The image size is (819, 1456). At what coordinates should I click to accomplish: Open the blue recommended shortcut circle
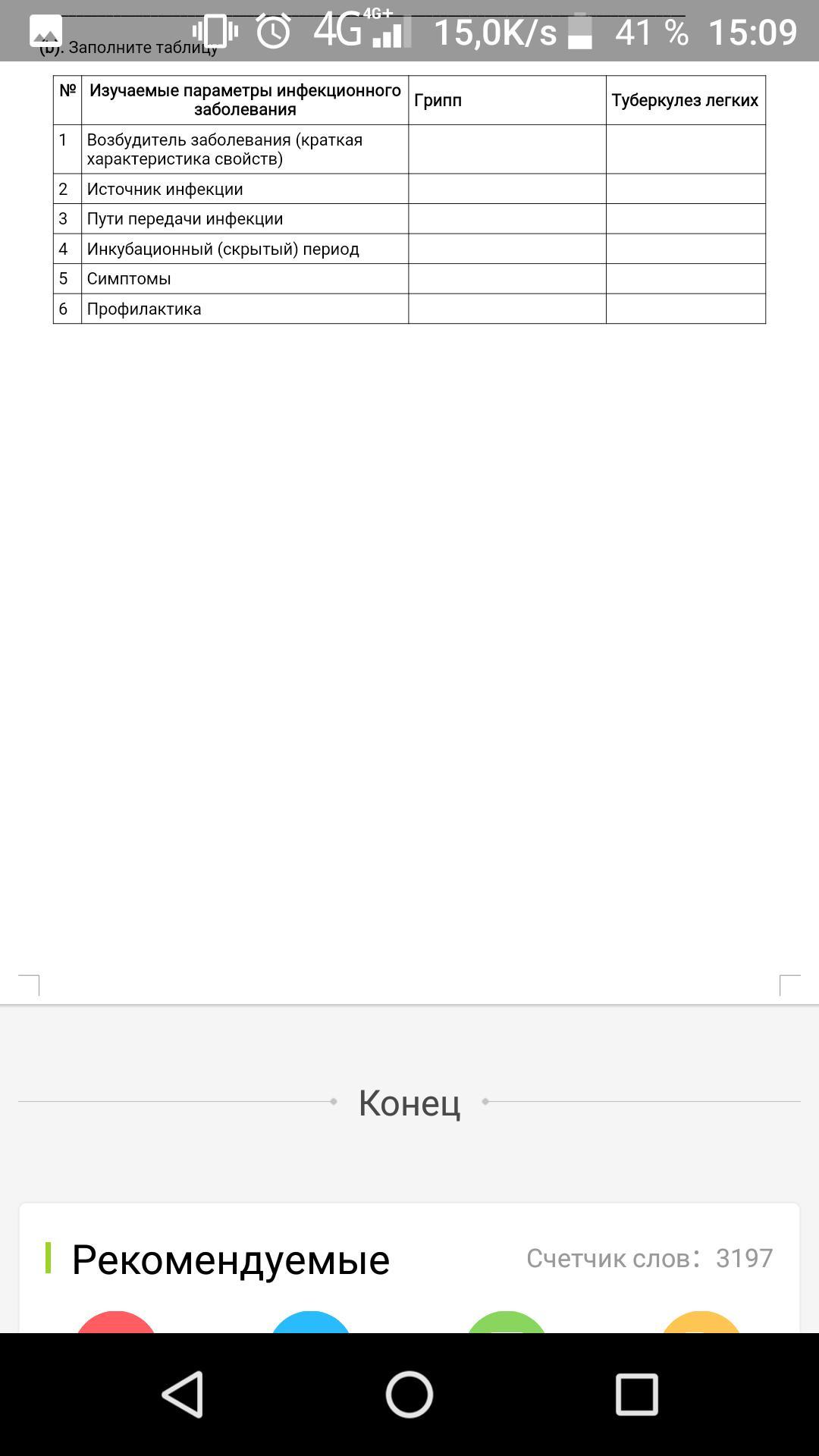click(x=311, y=1323)
